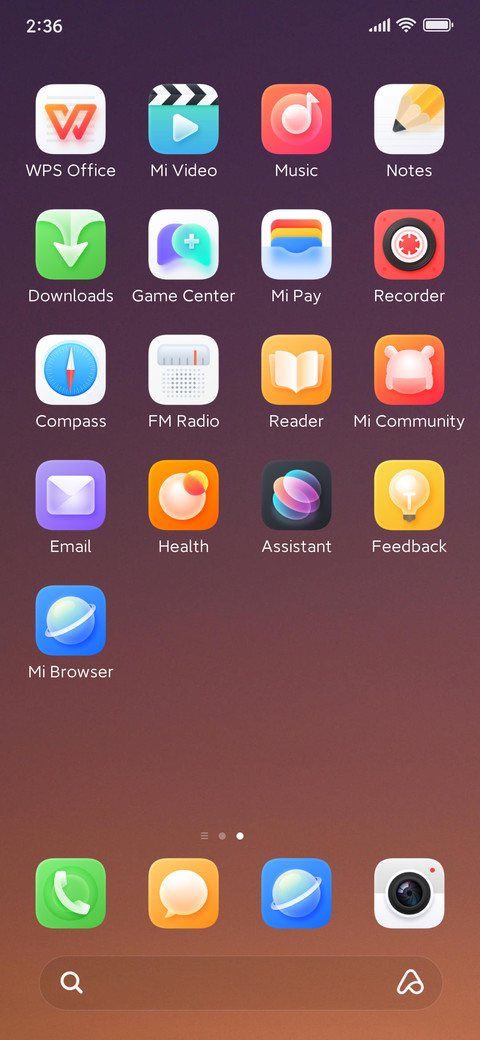
Task: Launch the Camera from the dock
Action: pos(409,893)
